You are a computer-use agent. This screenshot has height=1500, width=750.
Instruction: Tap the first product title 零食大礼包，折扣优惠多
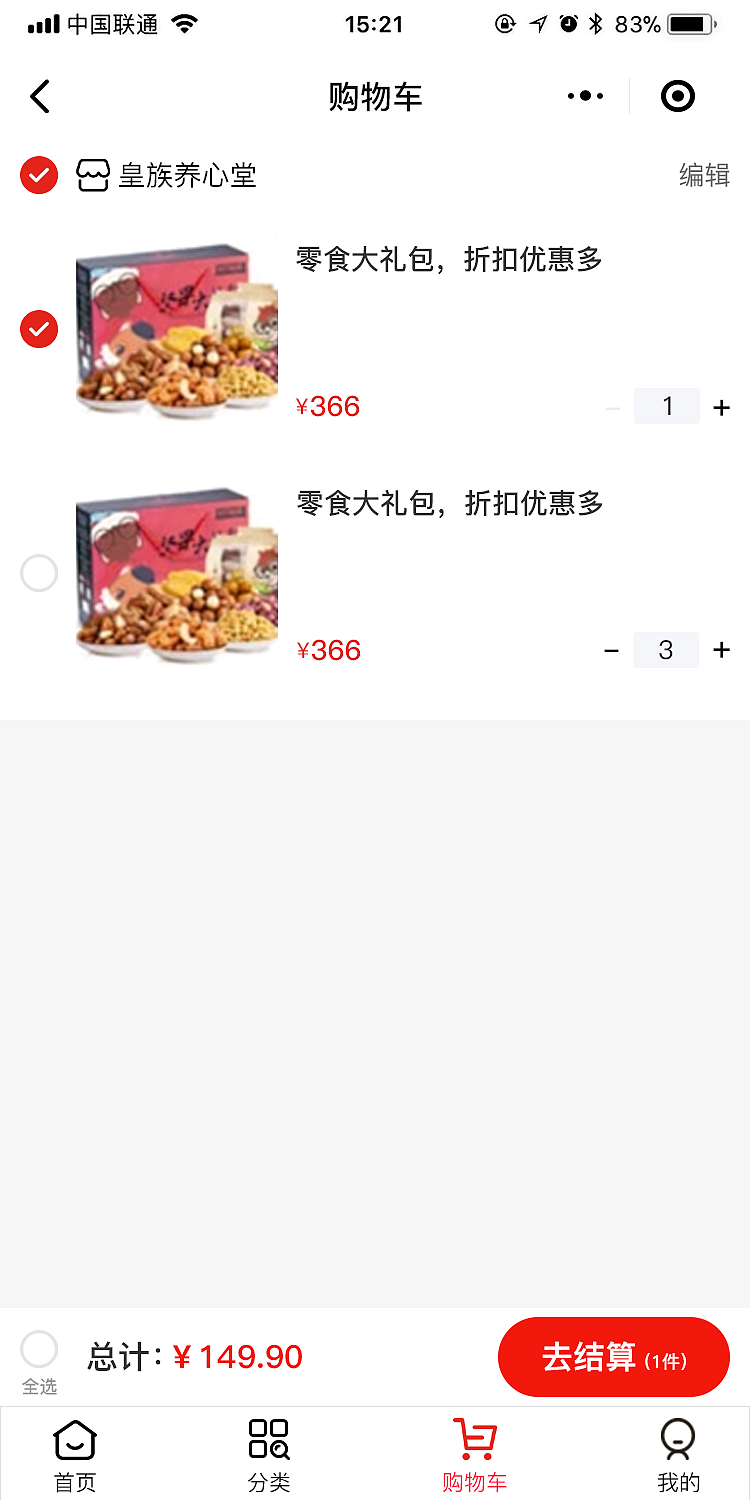click(x=449, y=259)
